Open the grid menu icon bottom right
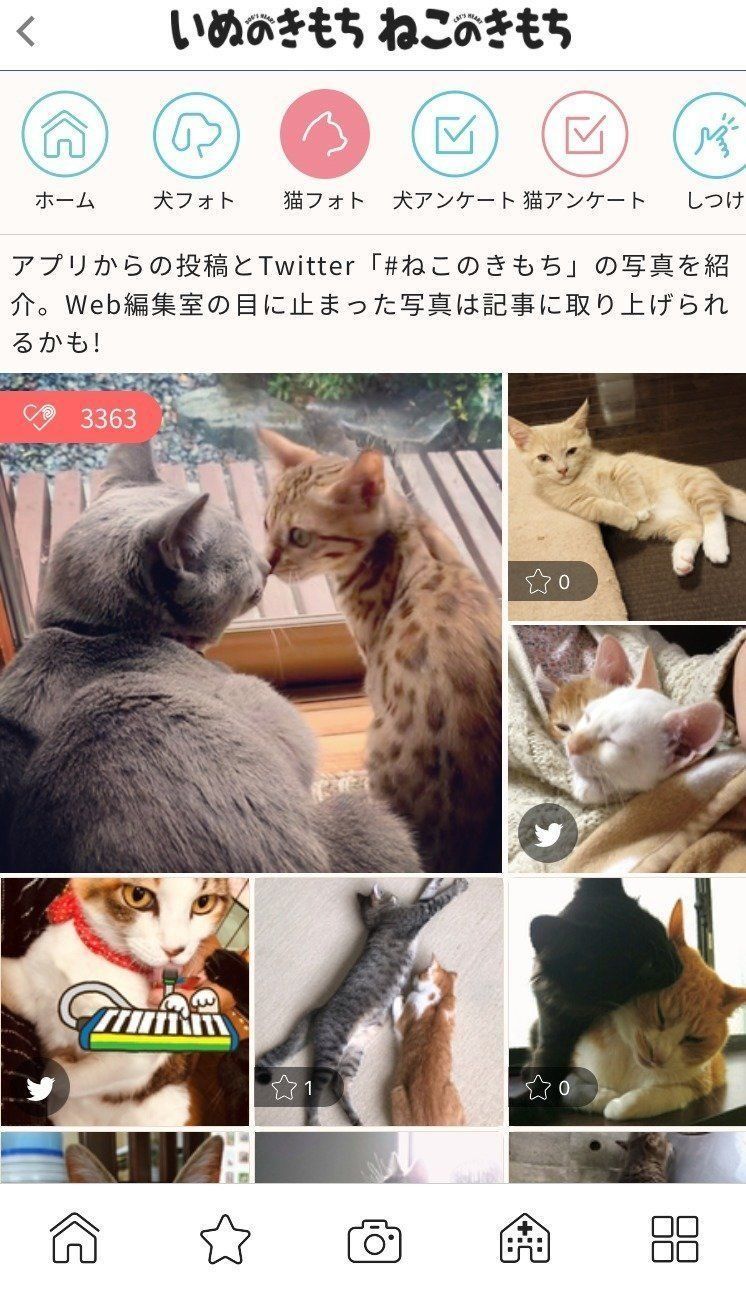Viewport: 746px width, 1293px height. pos(674,1240)
